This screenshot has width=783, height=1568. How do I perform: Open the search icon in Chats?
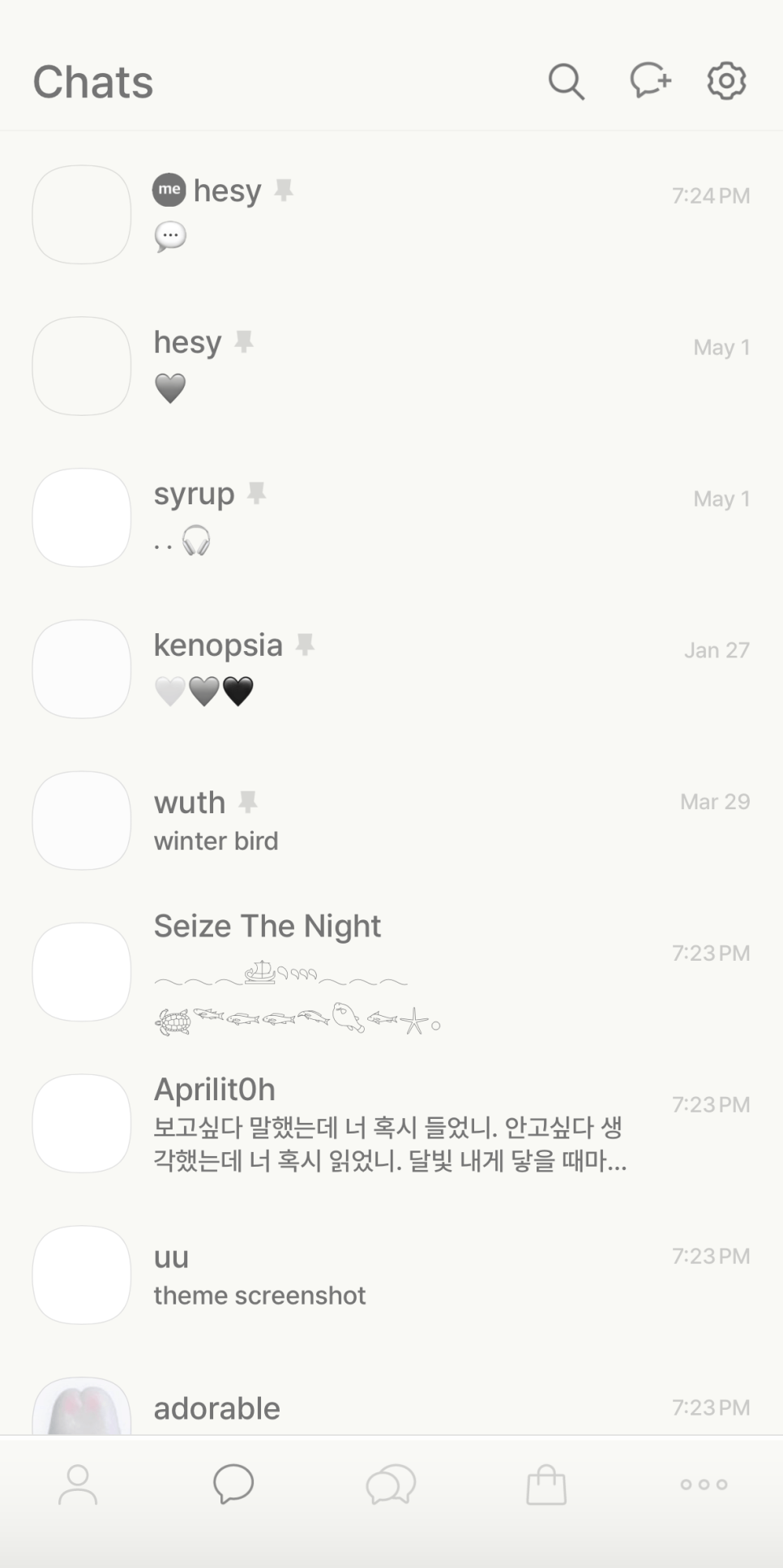[x=566, y=82]
